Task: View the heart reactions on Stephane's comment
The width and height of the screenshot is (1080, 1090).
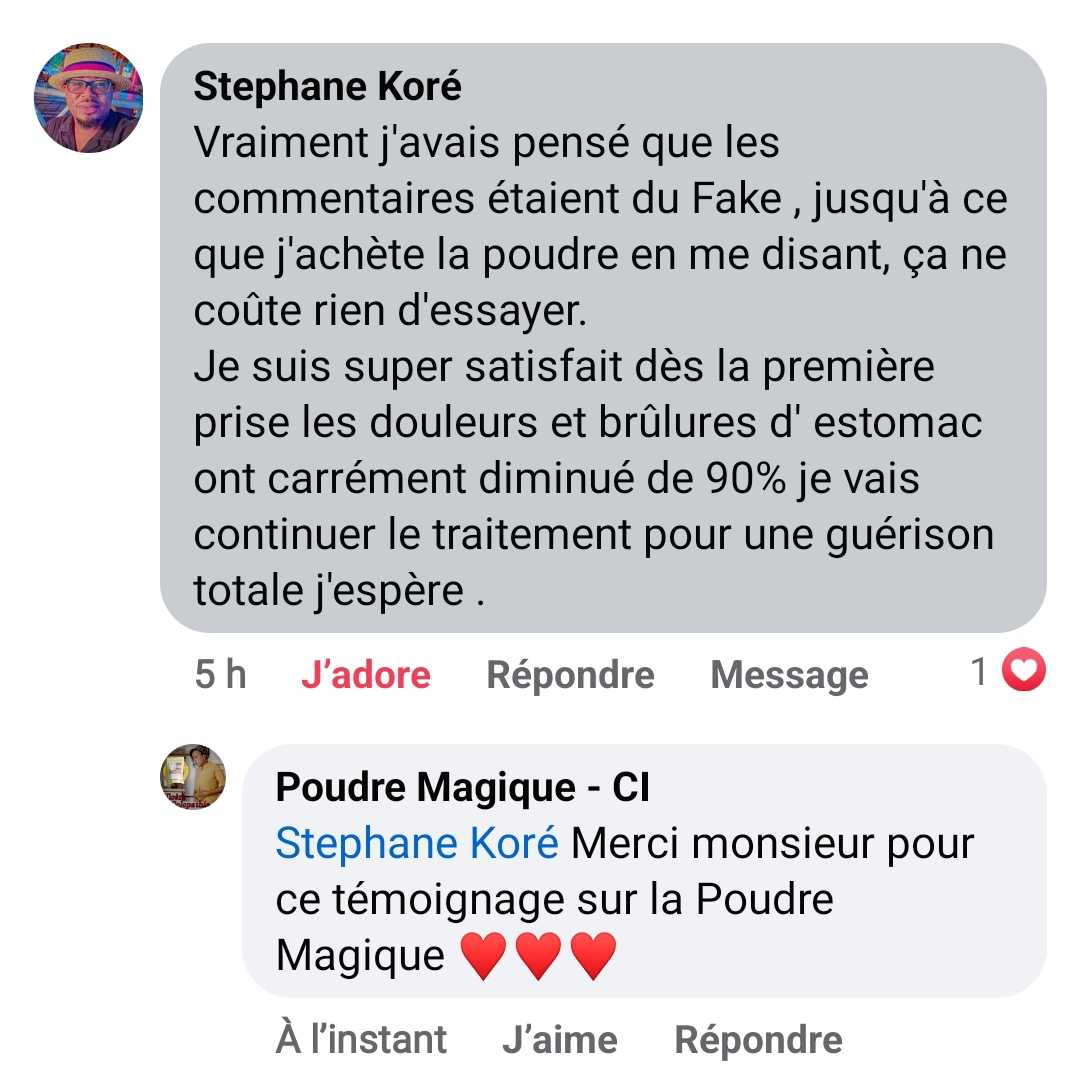Action: (x=1008, y=671)
